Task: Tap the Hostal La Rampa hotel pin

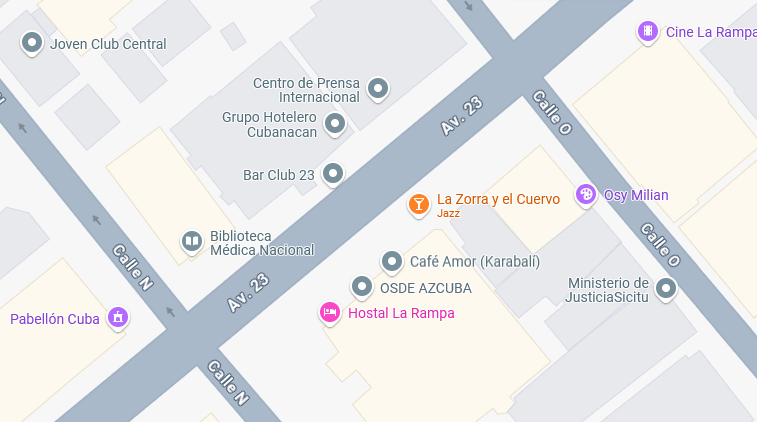Action: pyautogui.click(x=329, y=313)
